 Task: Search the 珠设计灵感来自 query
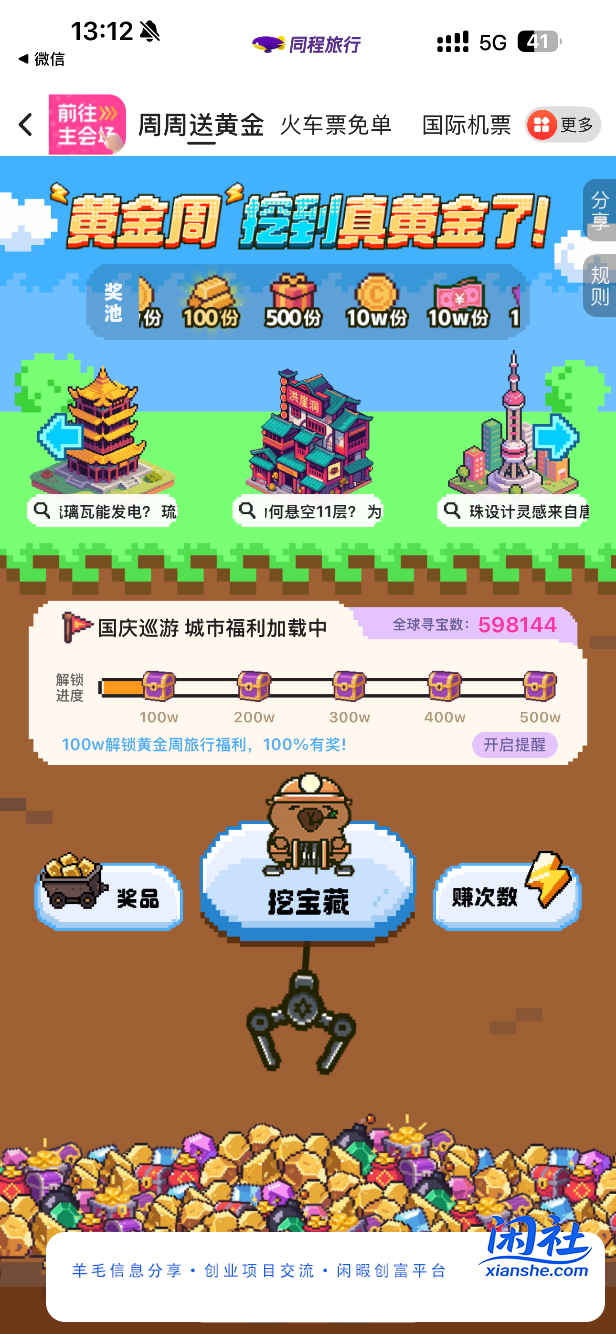pyautogui.click(x=514, y=512)
